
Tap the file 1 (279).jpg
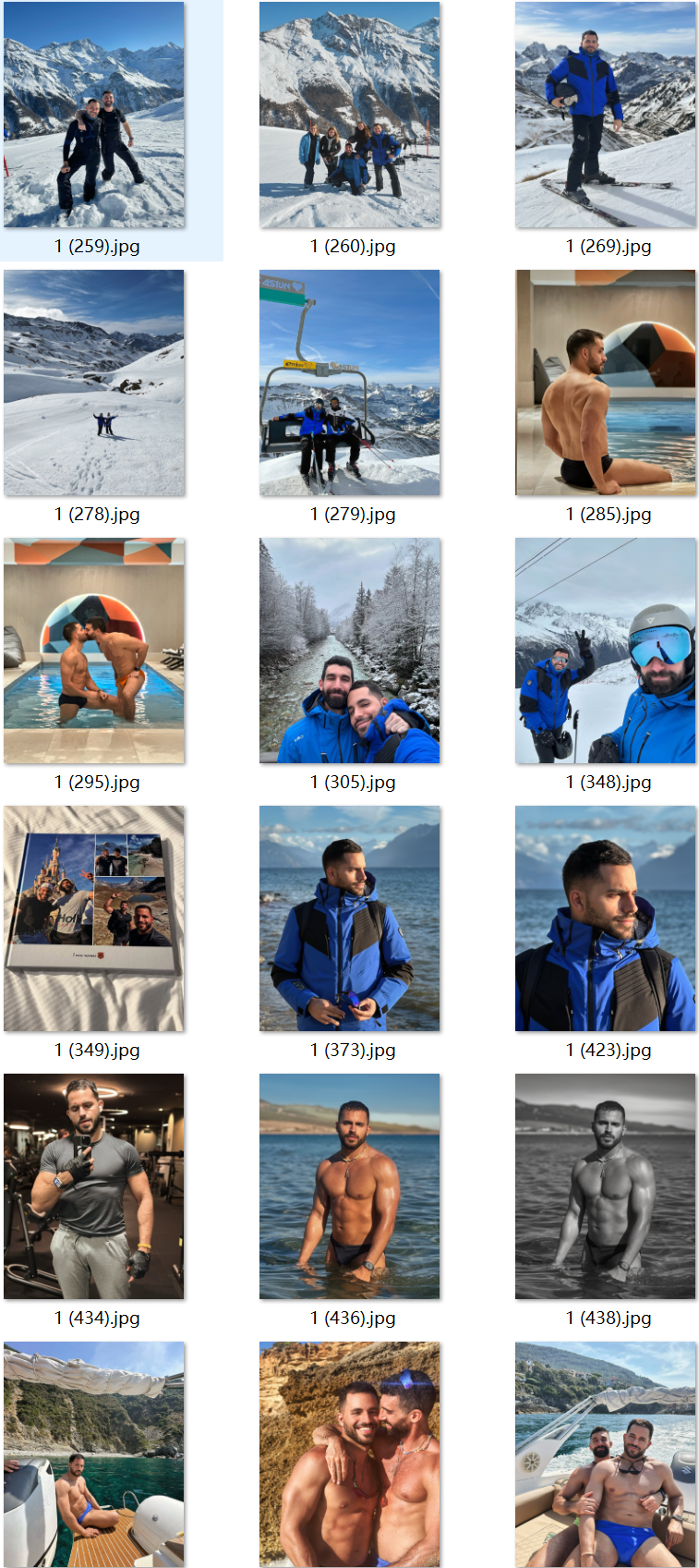(349, 383)
